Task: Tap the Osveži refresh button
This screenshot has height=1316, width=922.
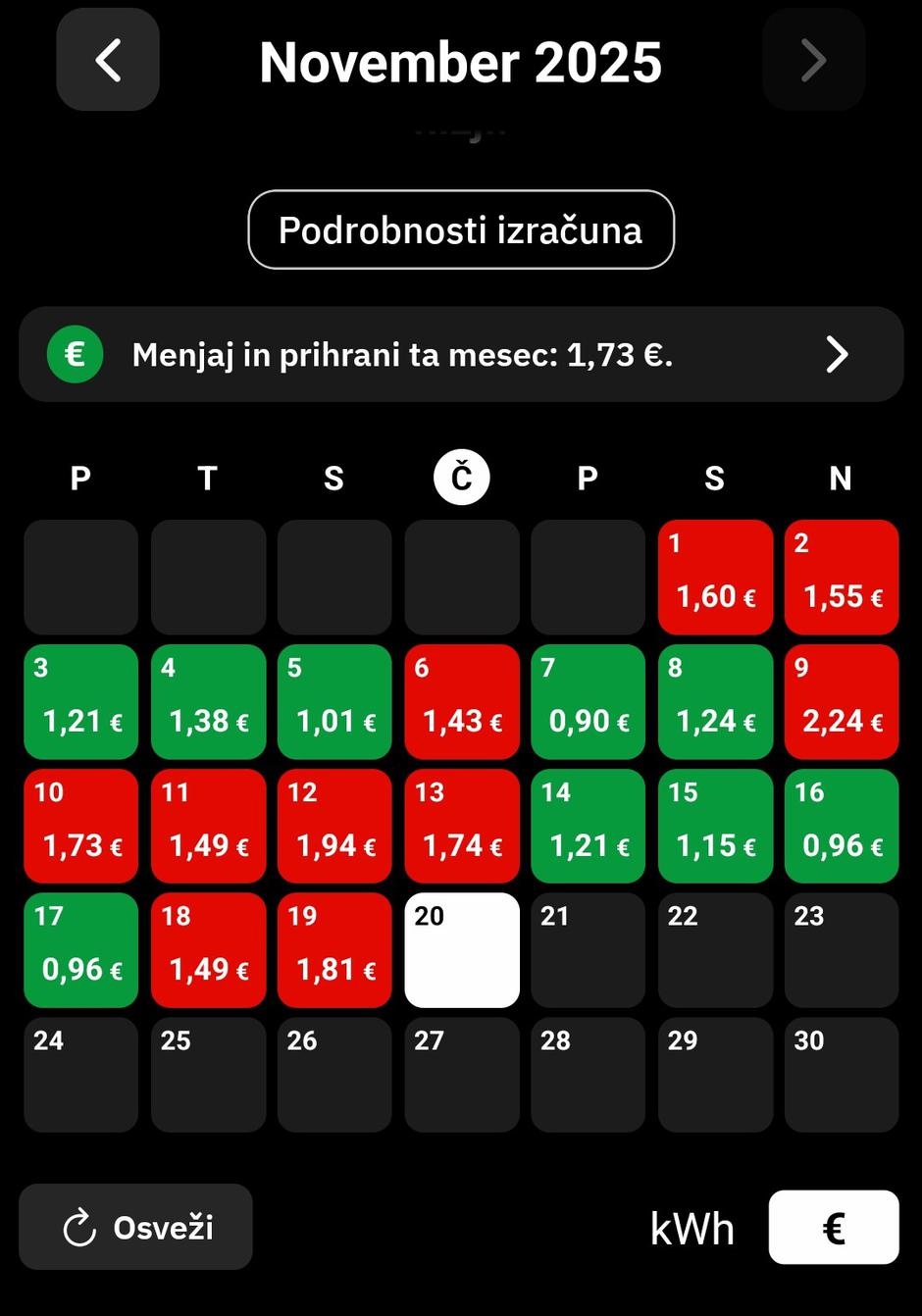Action: coord(136,1227)
